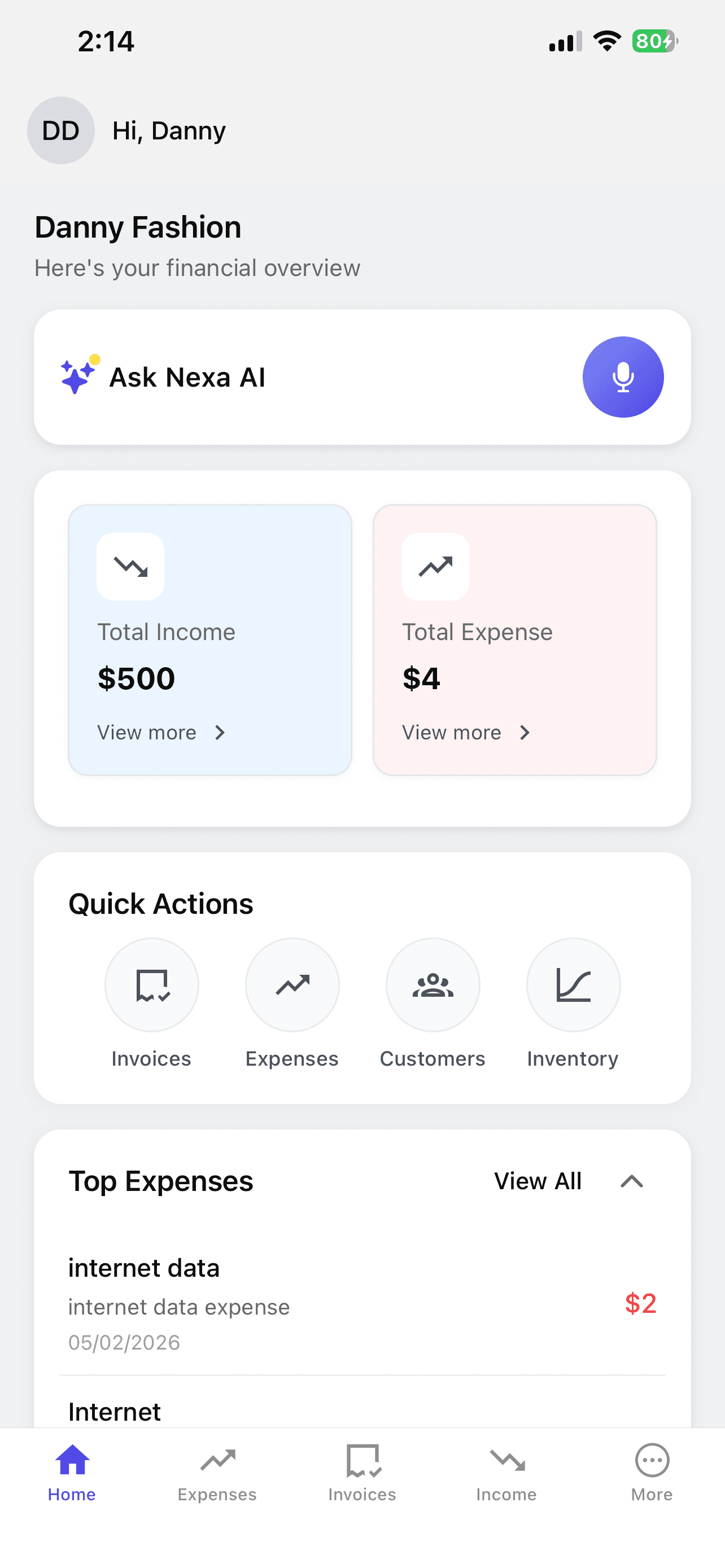Switch to the Home tab
The width and height of the screenshot is (725, 1568).
pos(71,1461)
